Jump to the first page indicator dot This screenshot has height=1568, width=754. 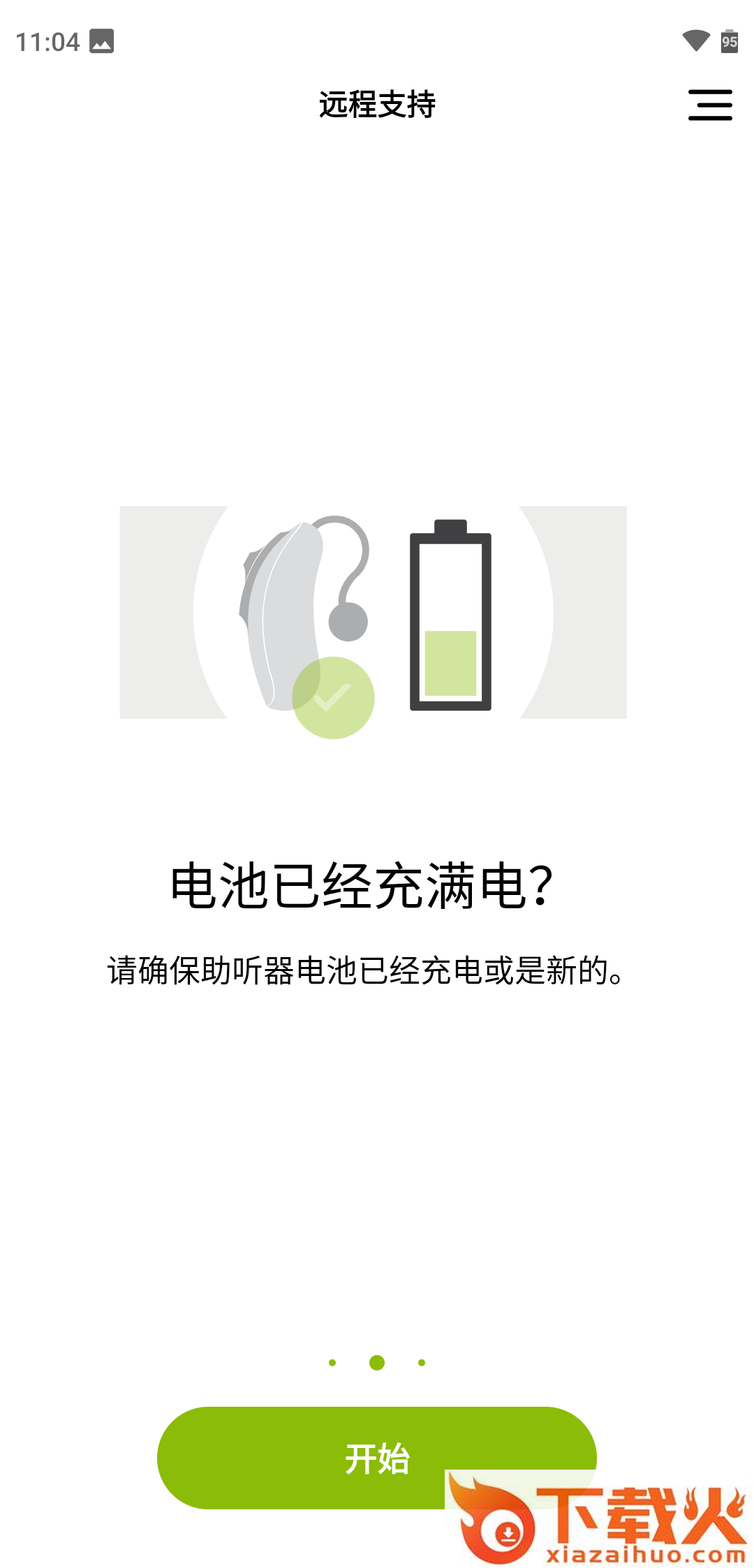pos(332,1362)
